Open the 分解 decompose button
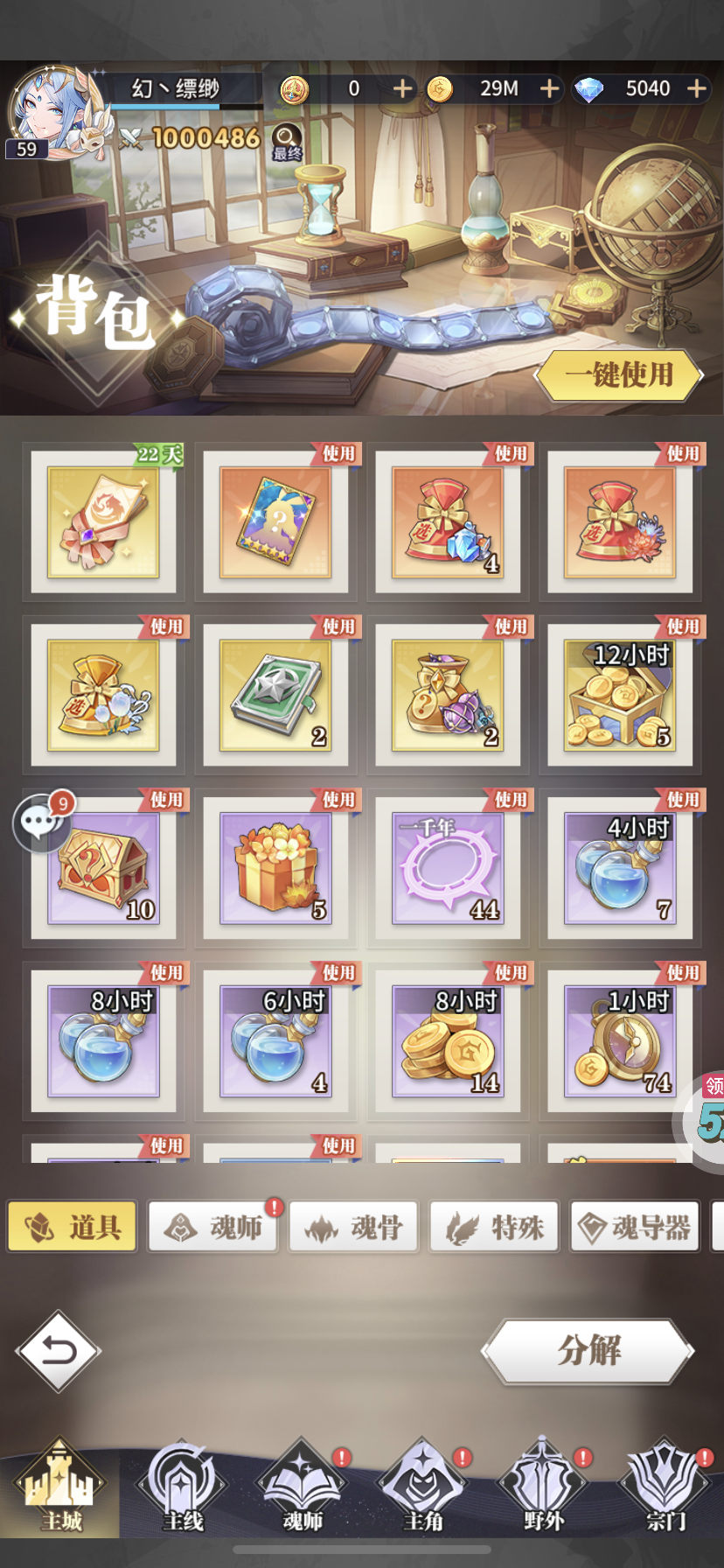The height and width of the screenshot is (1568, 724). (588, 1350)
